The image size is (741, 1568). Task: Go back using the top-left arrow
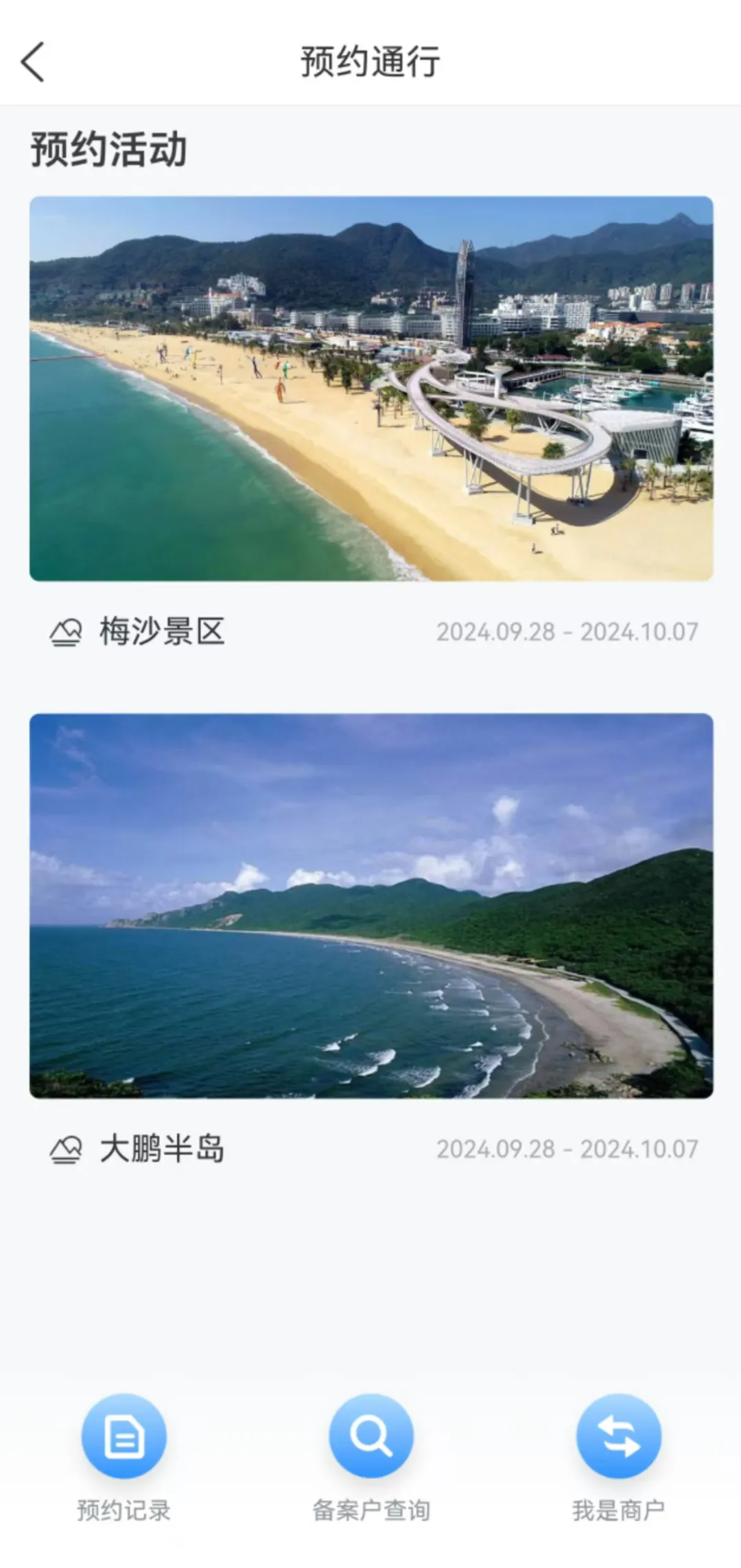32,62
